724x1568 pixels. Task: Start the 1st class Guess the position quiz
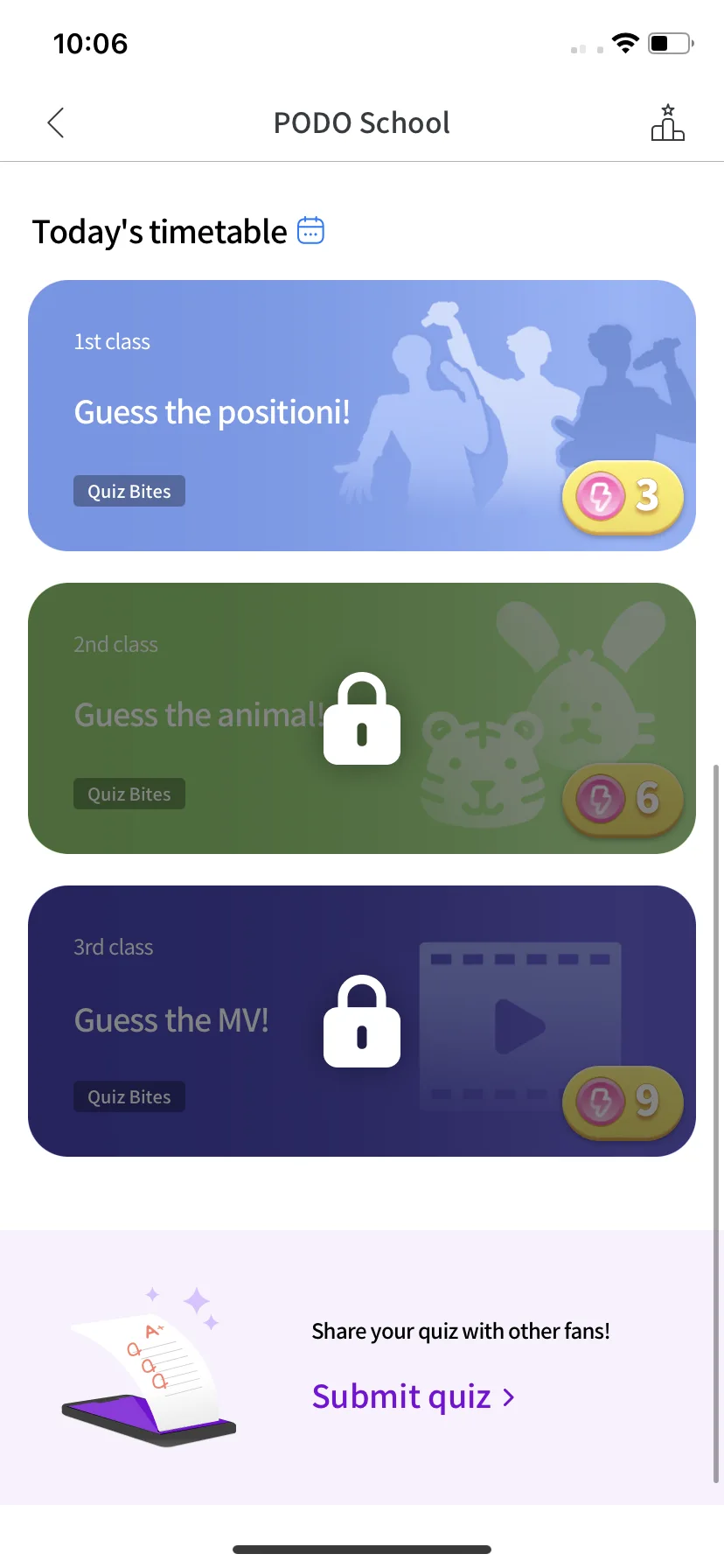(361, 416)
